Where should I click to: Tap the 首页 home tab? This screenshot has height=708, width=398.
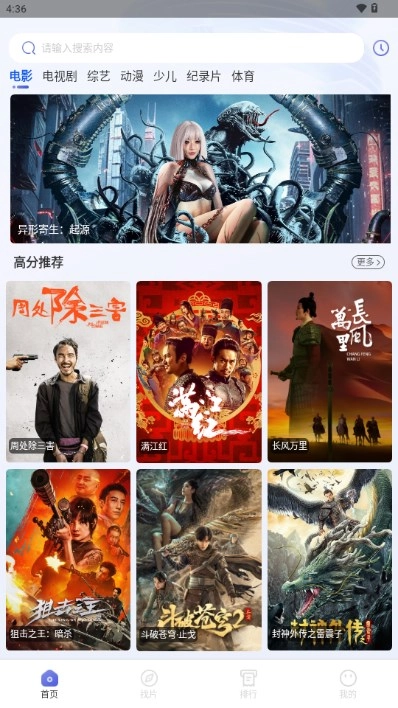click(49, 684)
